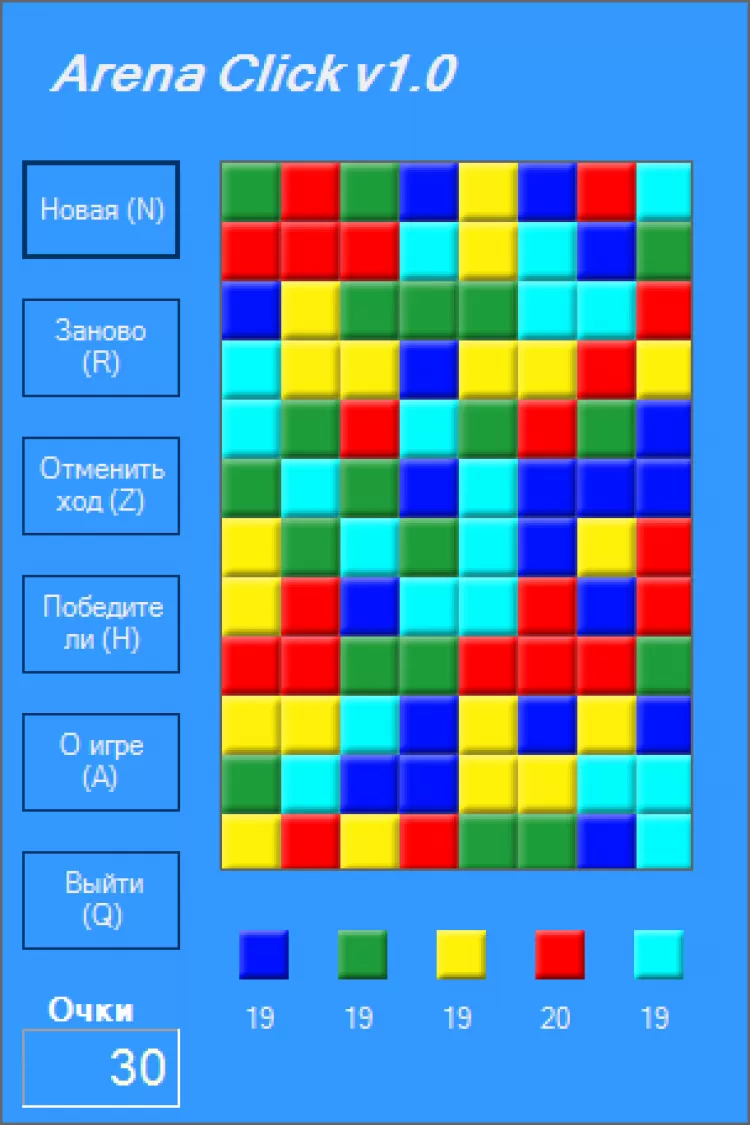Click the cyan tile in the board's top-right corner

click(x=664, y=192)
